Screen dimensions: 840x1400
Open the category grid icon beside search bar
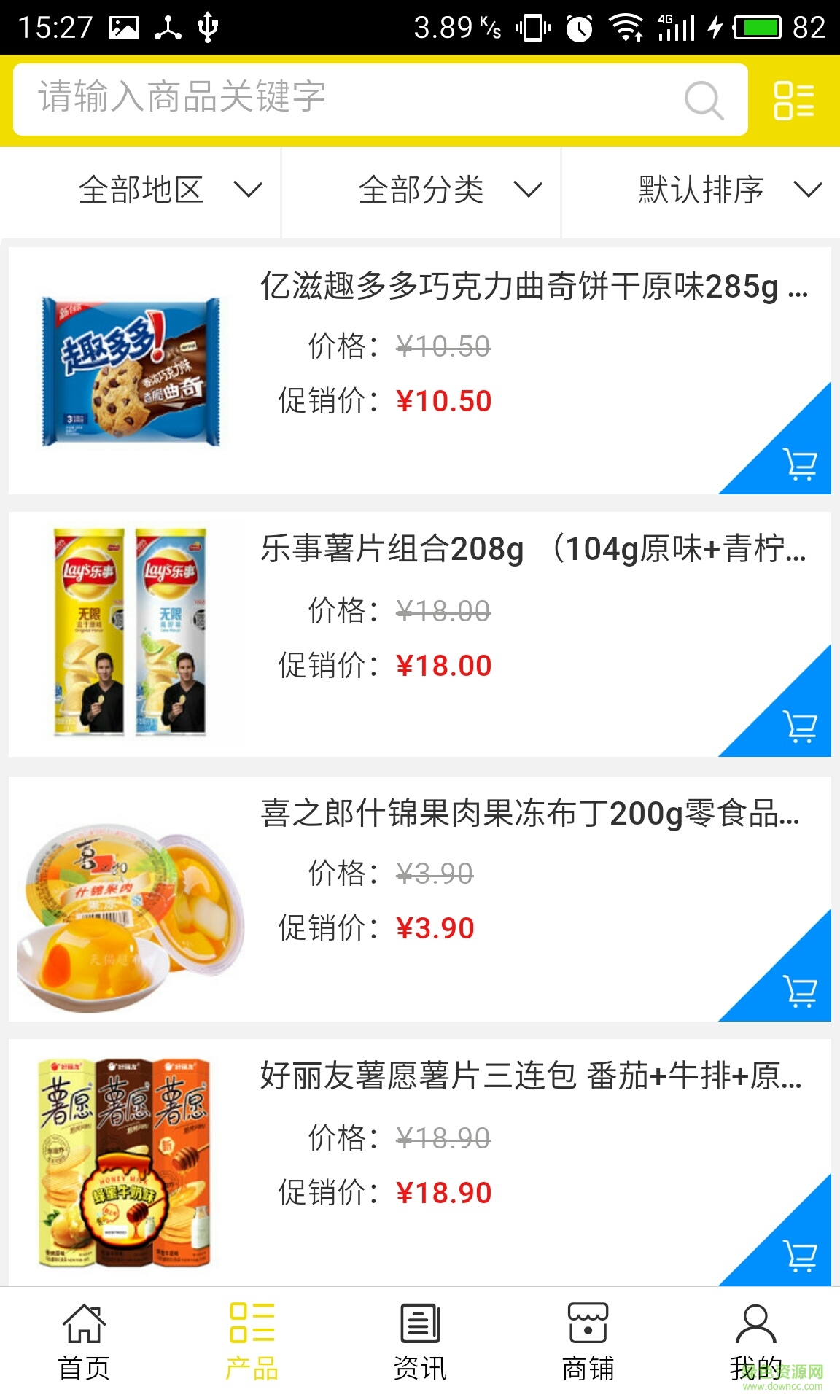[794, 100]
